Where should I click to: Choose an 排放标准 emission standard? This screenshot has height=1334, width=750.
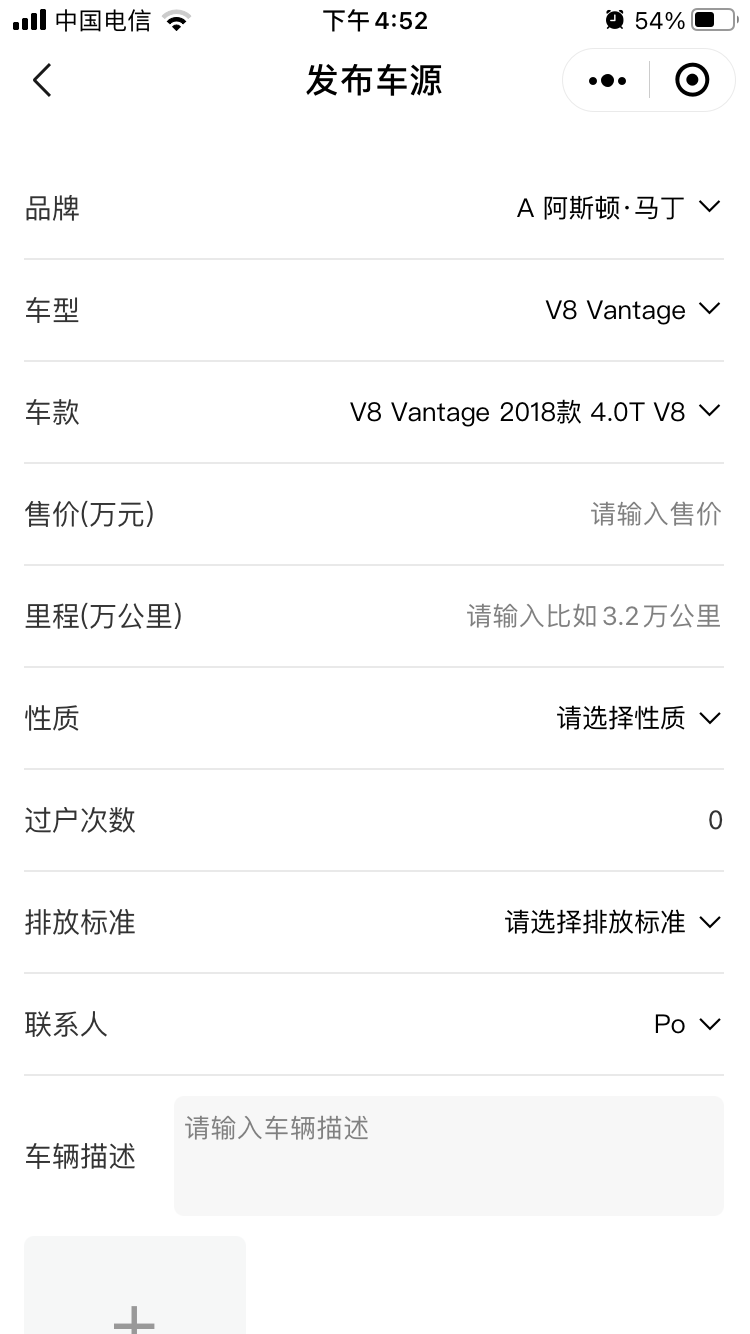click(x=612, y=922)
